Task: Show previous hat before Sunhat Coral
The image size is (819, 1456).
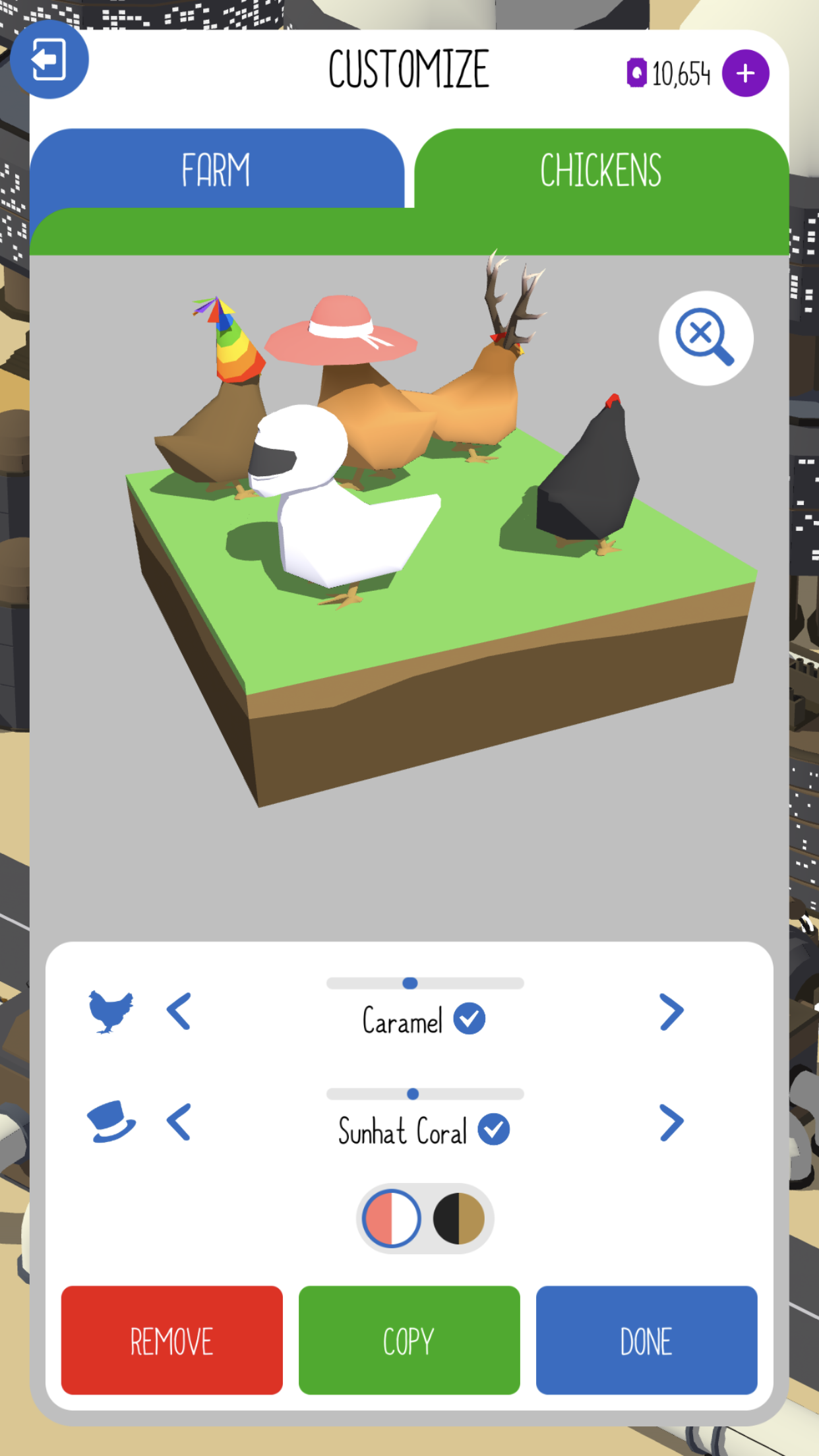Action: tap(179, 1122)
